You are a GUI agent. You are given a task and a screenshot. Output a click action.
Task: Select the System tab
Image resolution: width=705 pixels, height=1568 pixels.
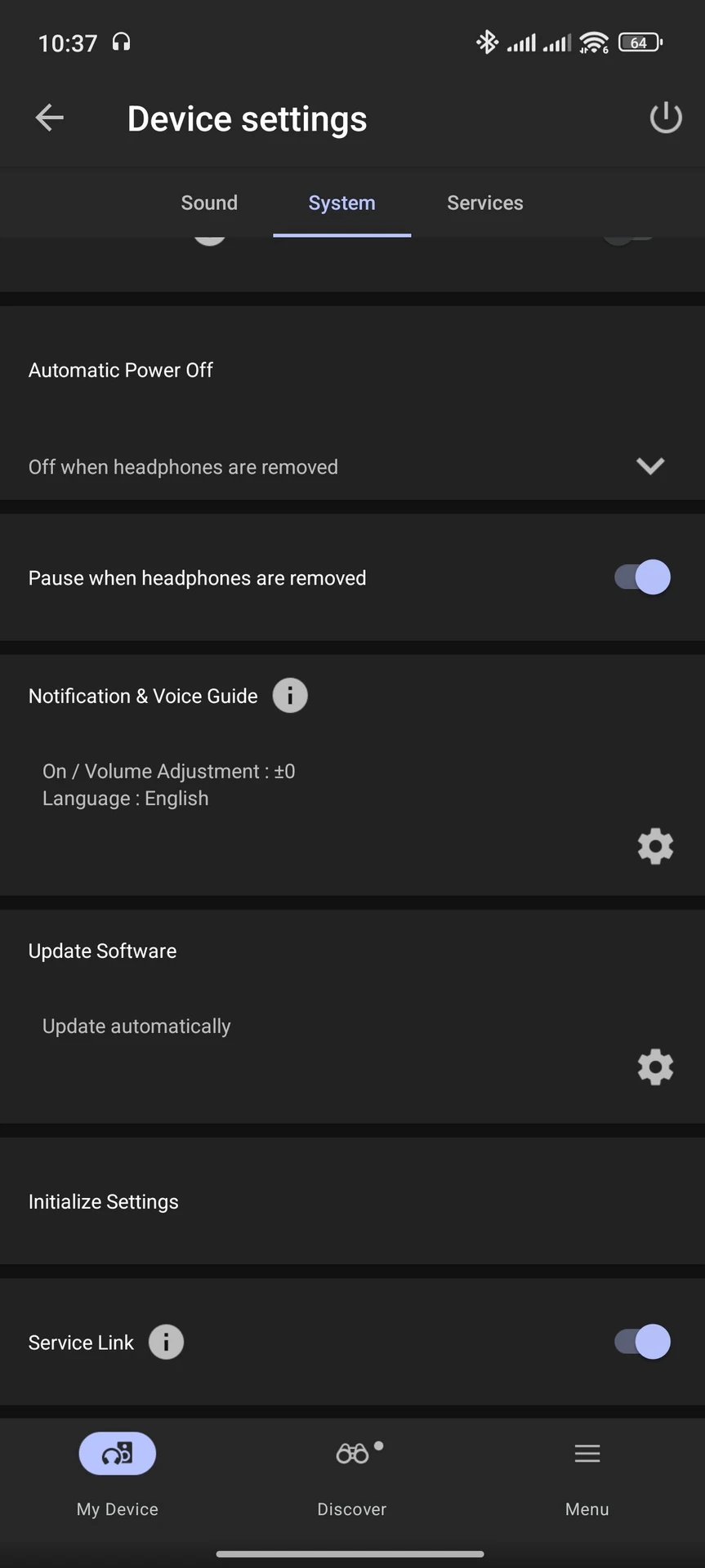(x=341, y=203)
